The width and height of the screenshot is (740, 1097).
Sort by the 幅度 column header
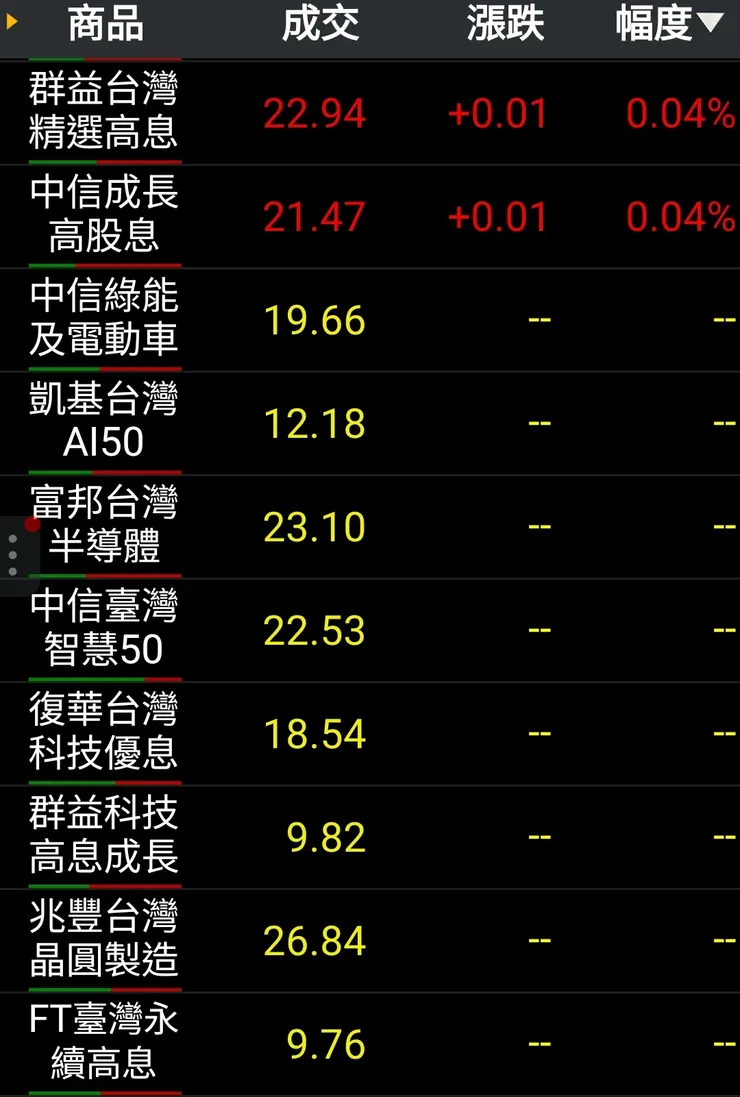coord(668,24)
